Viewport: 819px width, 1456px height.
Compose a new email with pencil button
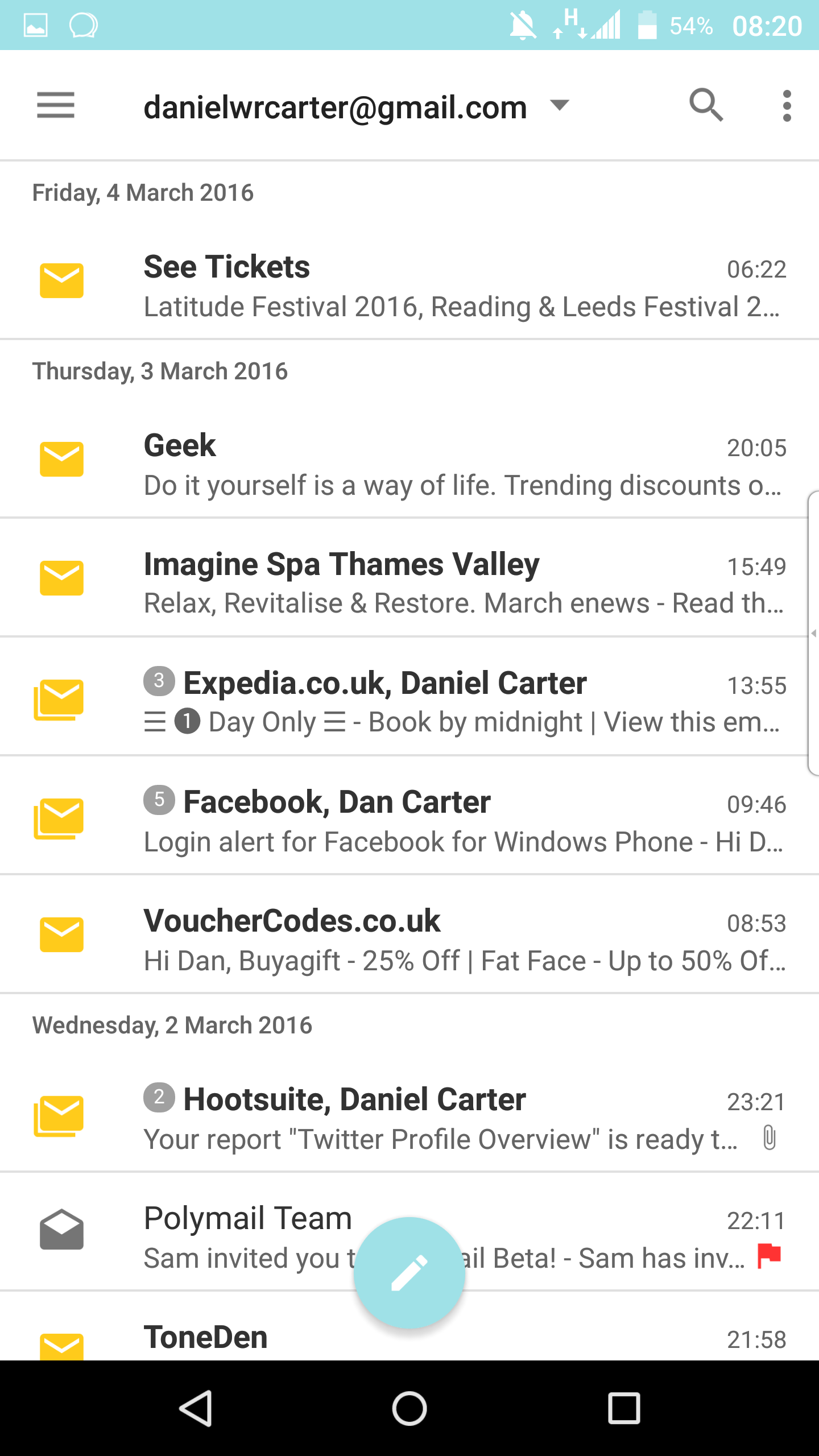[409, 1273]
